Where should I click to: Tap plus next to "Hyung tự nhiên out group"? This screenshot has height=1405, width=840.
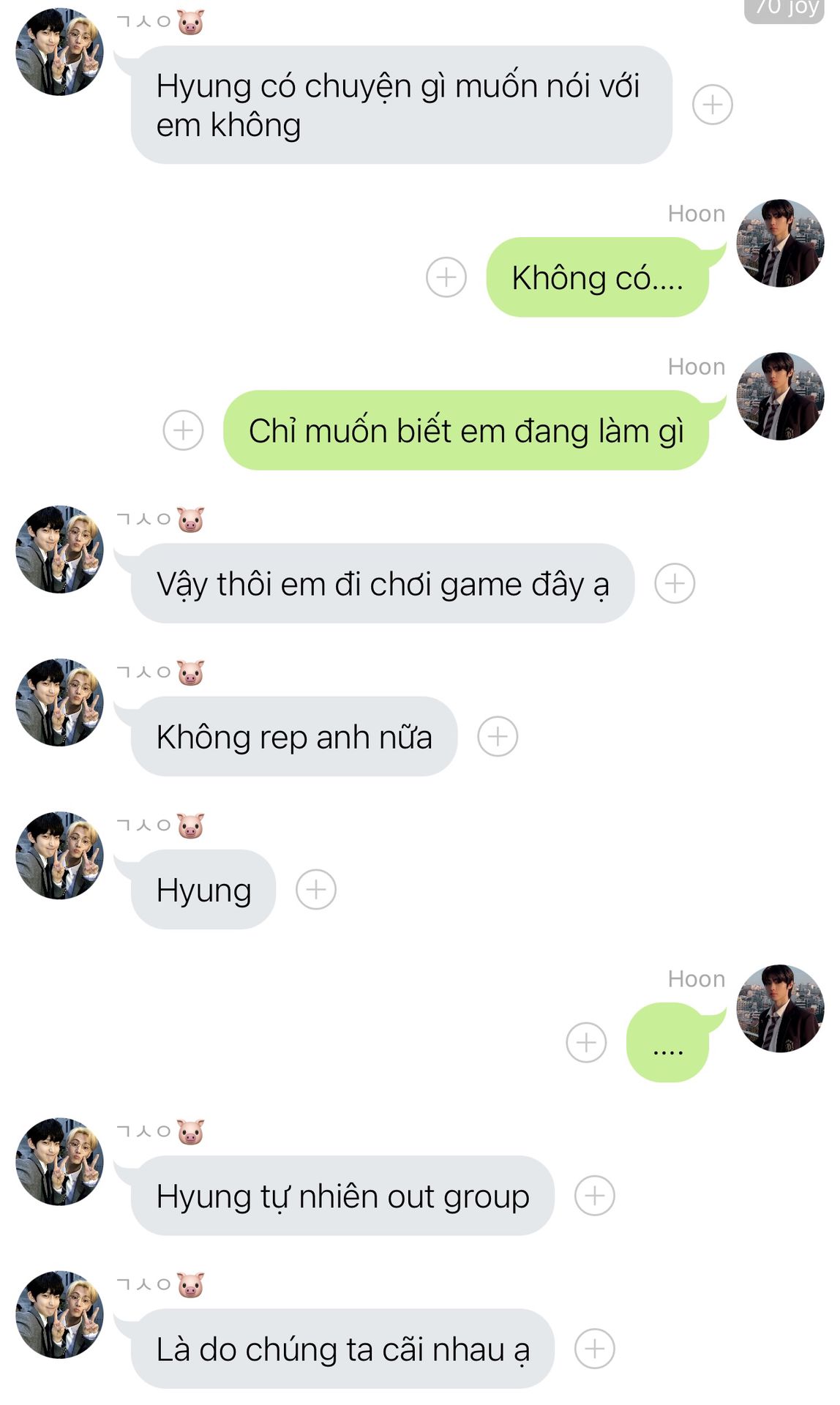click(594, 1196)
